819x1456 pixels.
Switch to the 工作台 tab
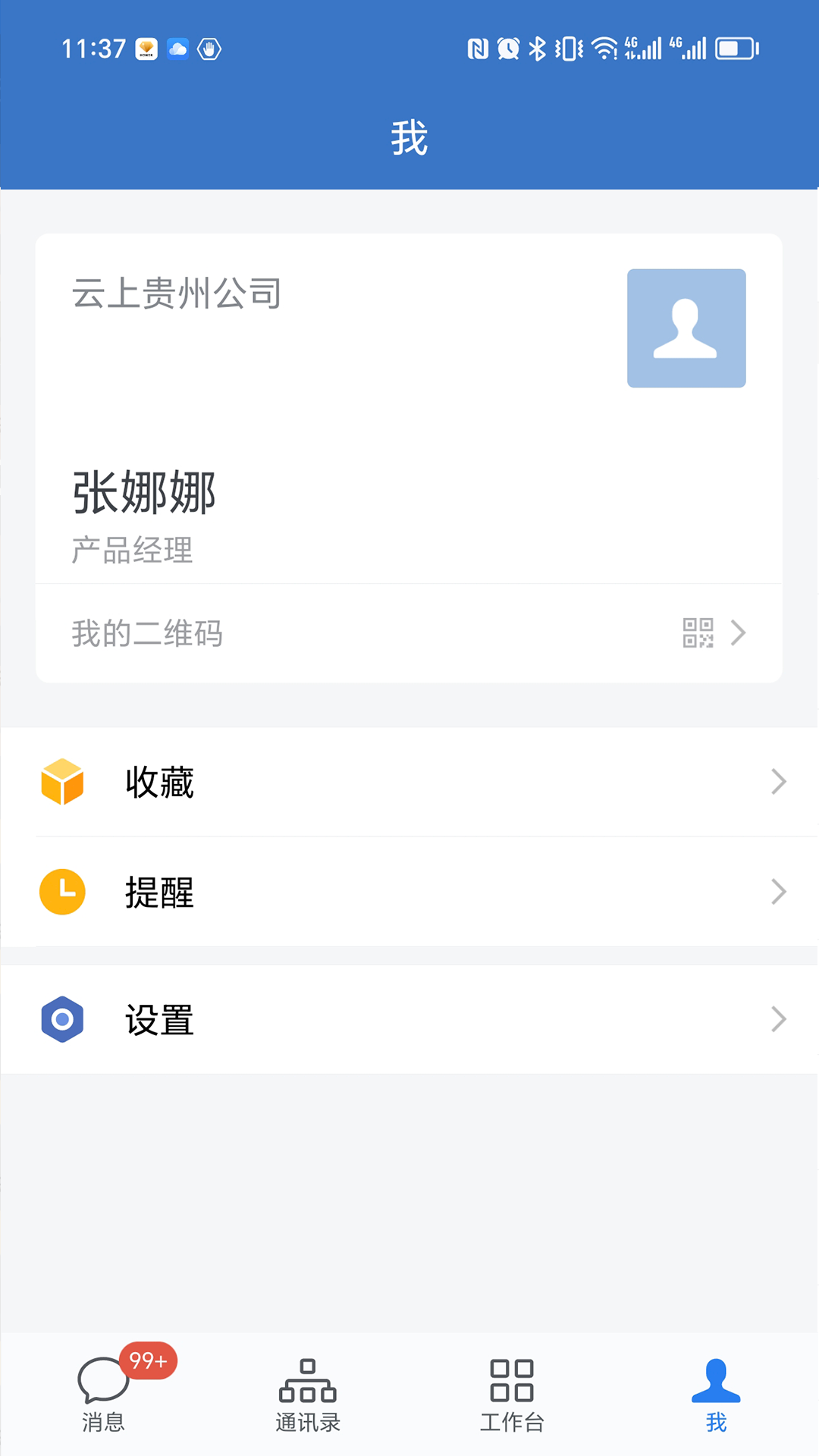click(511, 1399)
